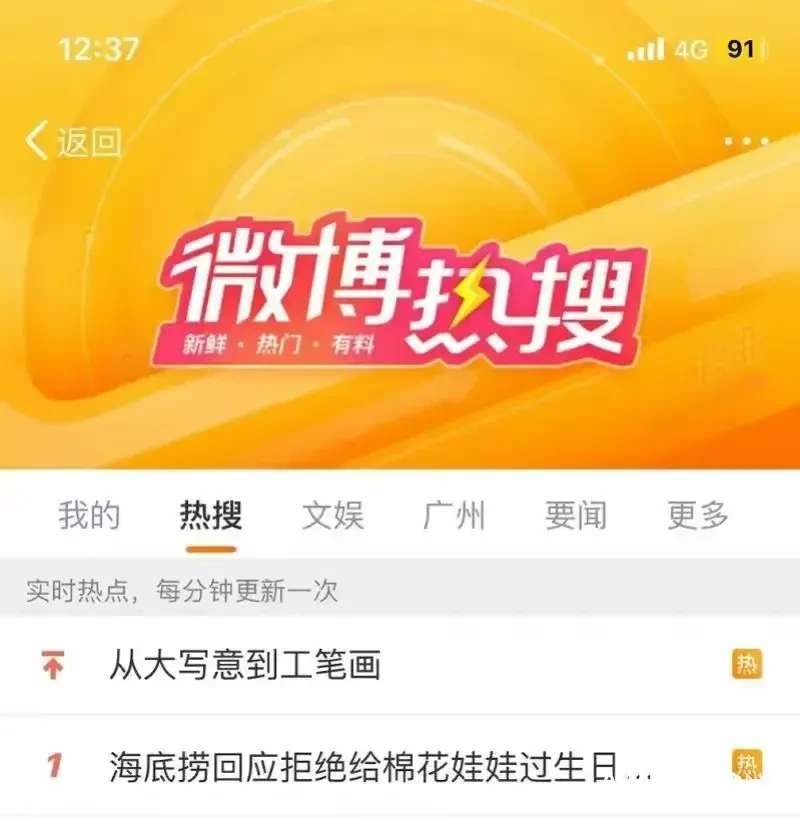Open the 广州 tab

454,516
